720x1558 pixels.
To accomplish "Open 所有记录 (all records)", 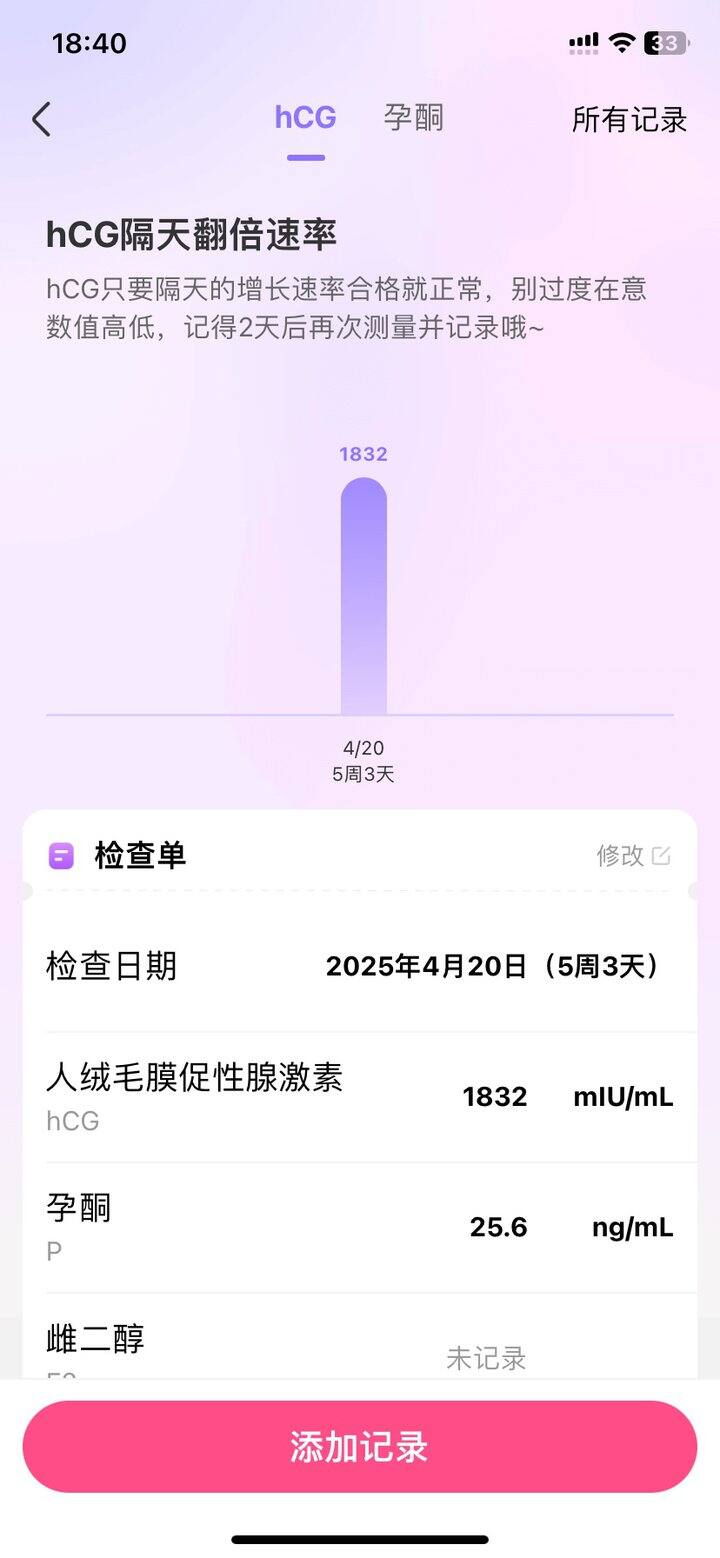I will [x=629, y=119].
